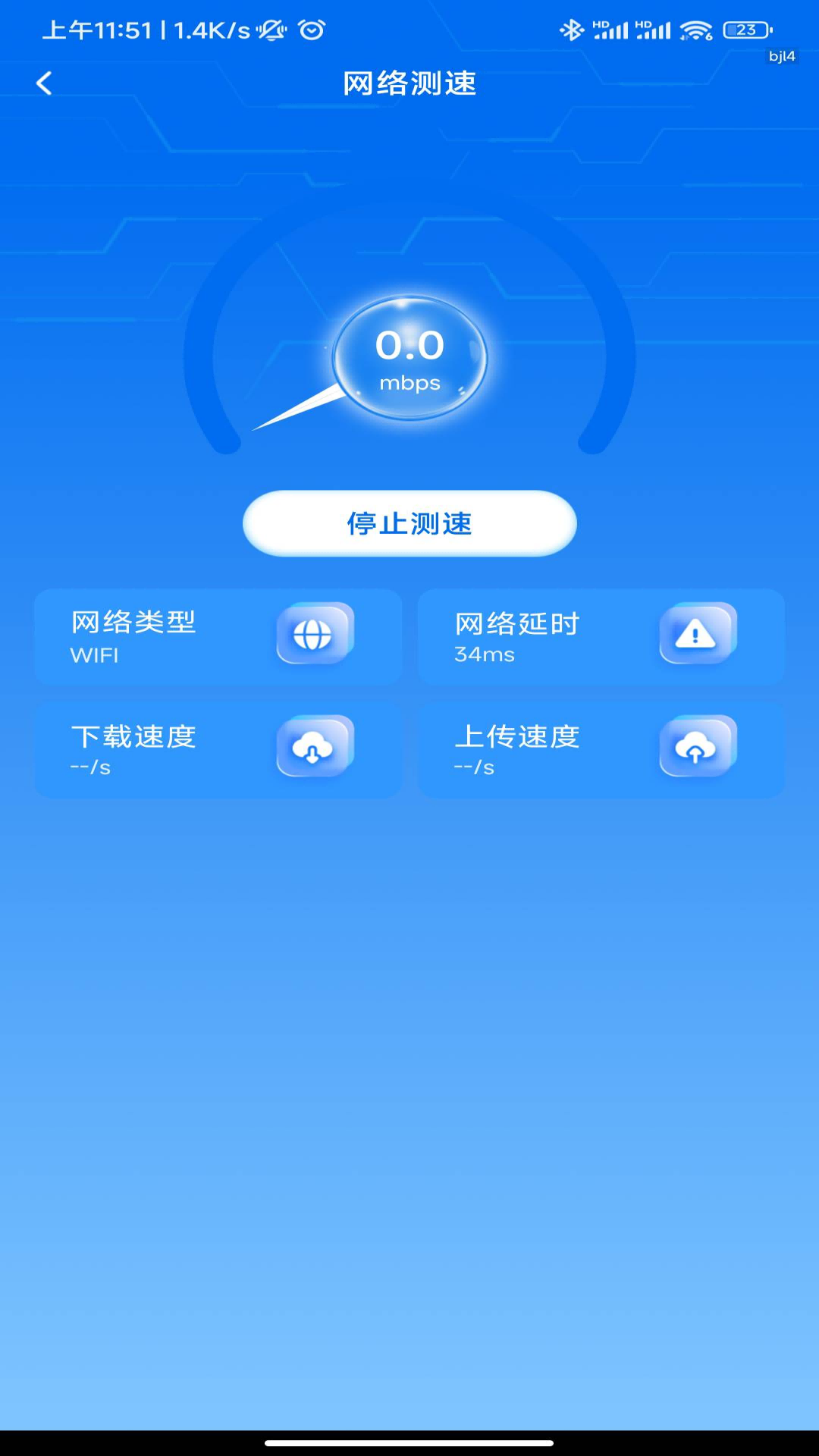Select the 下载速度 download card
The height and width of the screenshot is (1456, 819).
click(218, 748)
